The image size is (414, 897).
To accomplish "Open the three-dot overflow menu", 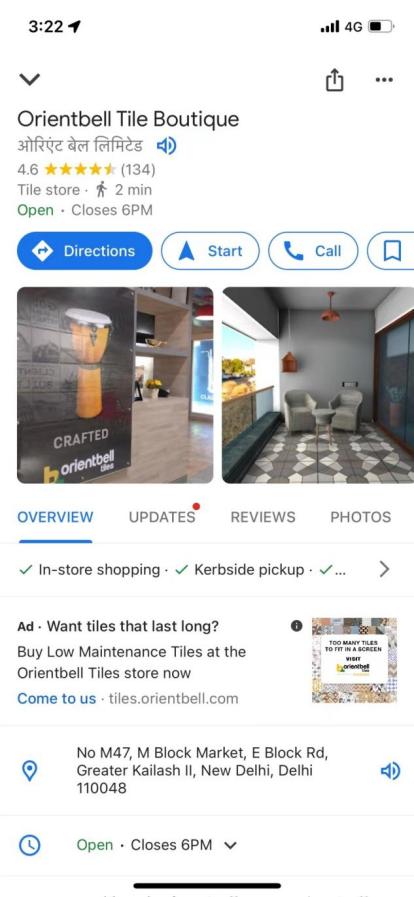I will pyautogui.click(x=384, y=80).
